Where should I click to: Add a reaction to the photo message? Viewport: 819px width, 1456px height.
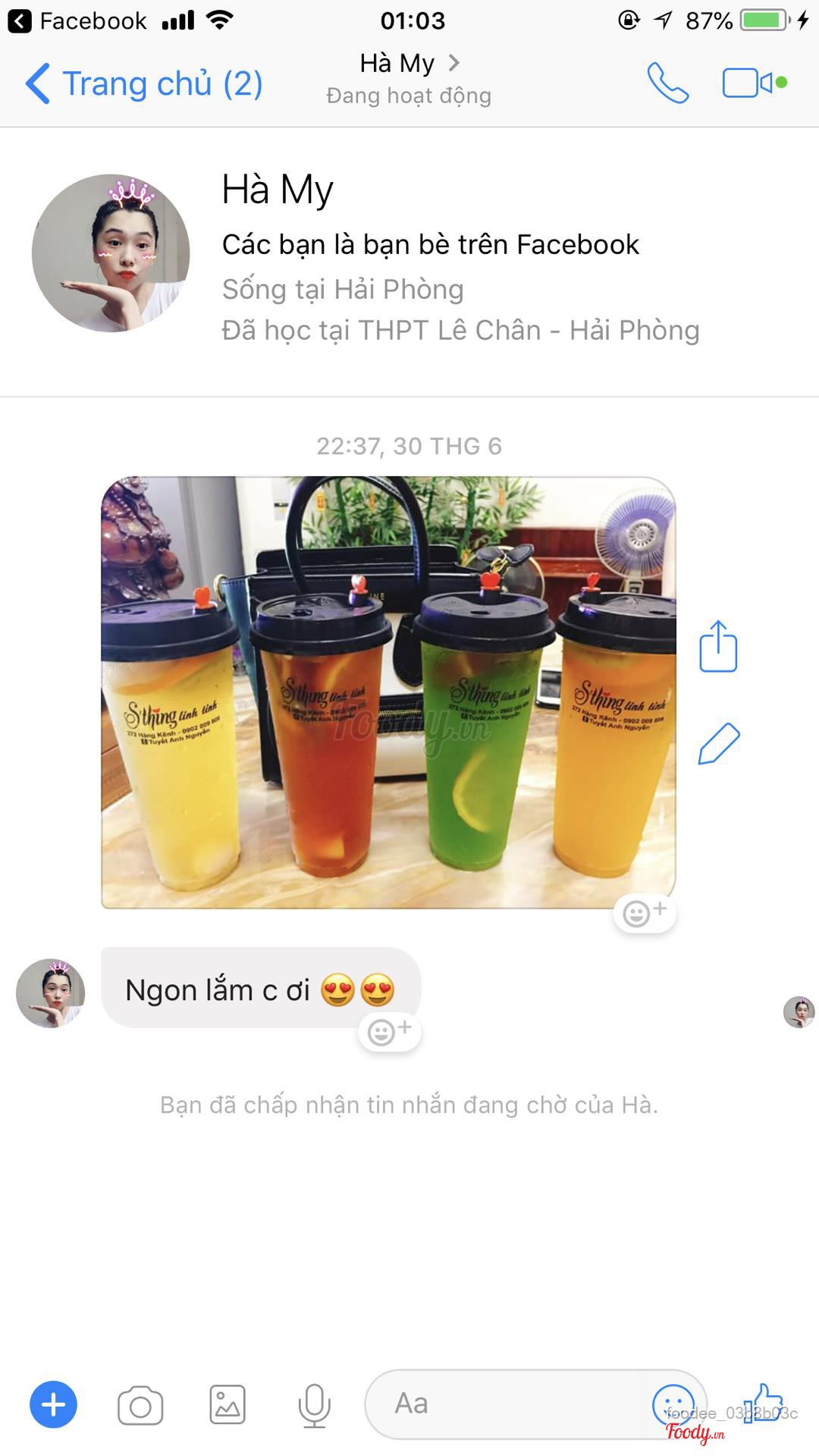644,912
